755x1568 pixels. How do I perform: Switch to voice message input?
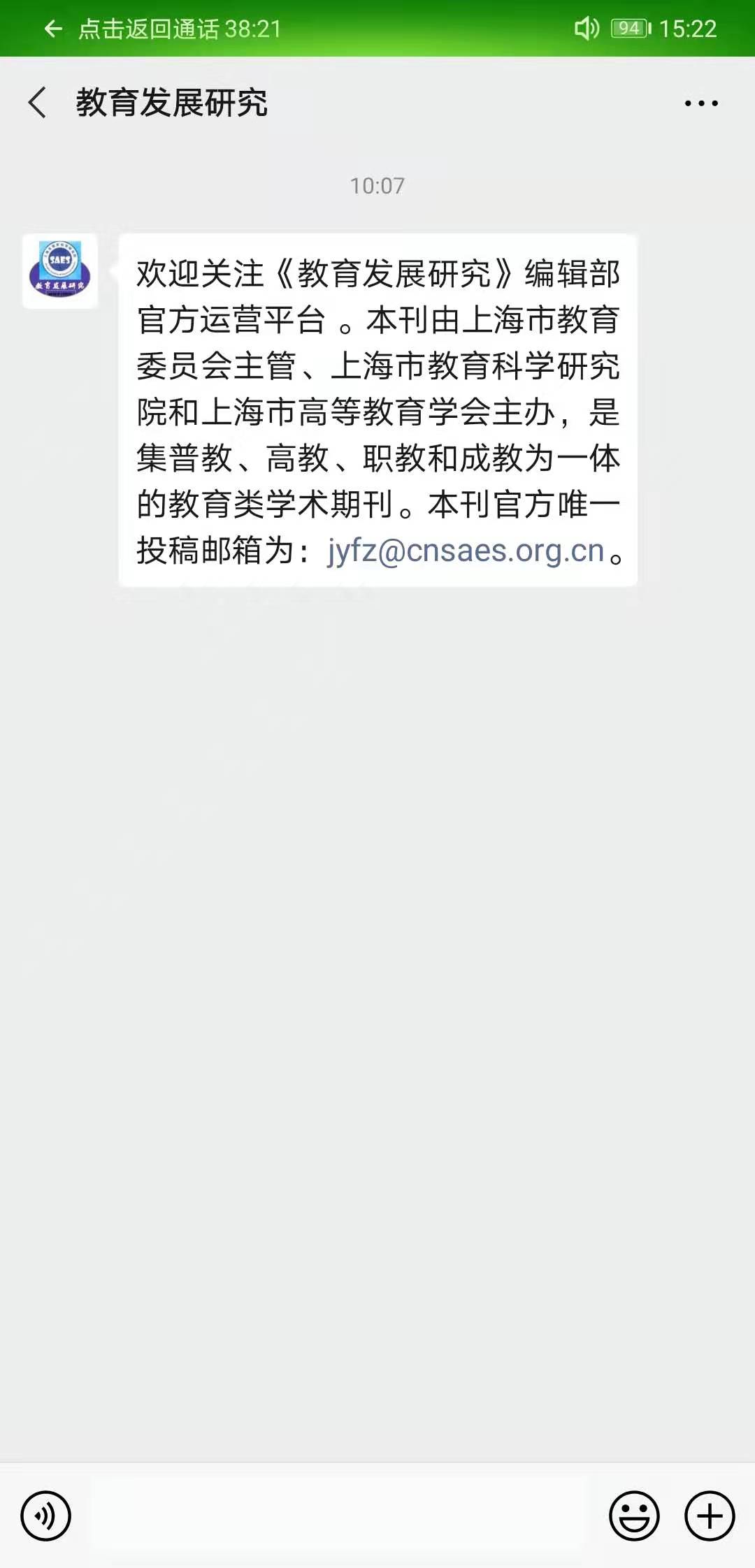pos(46,1516)
